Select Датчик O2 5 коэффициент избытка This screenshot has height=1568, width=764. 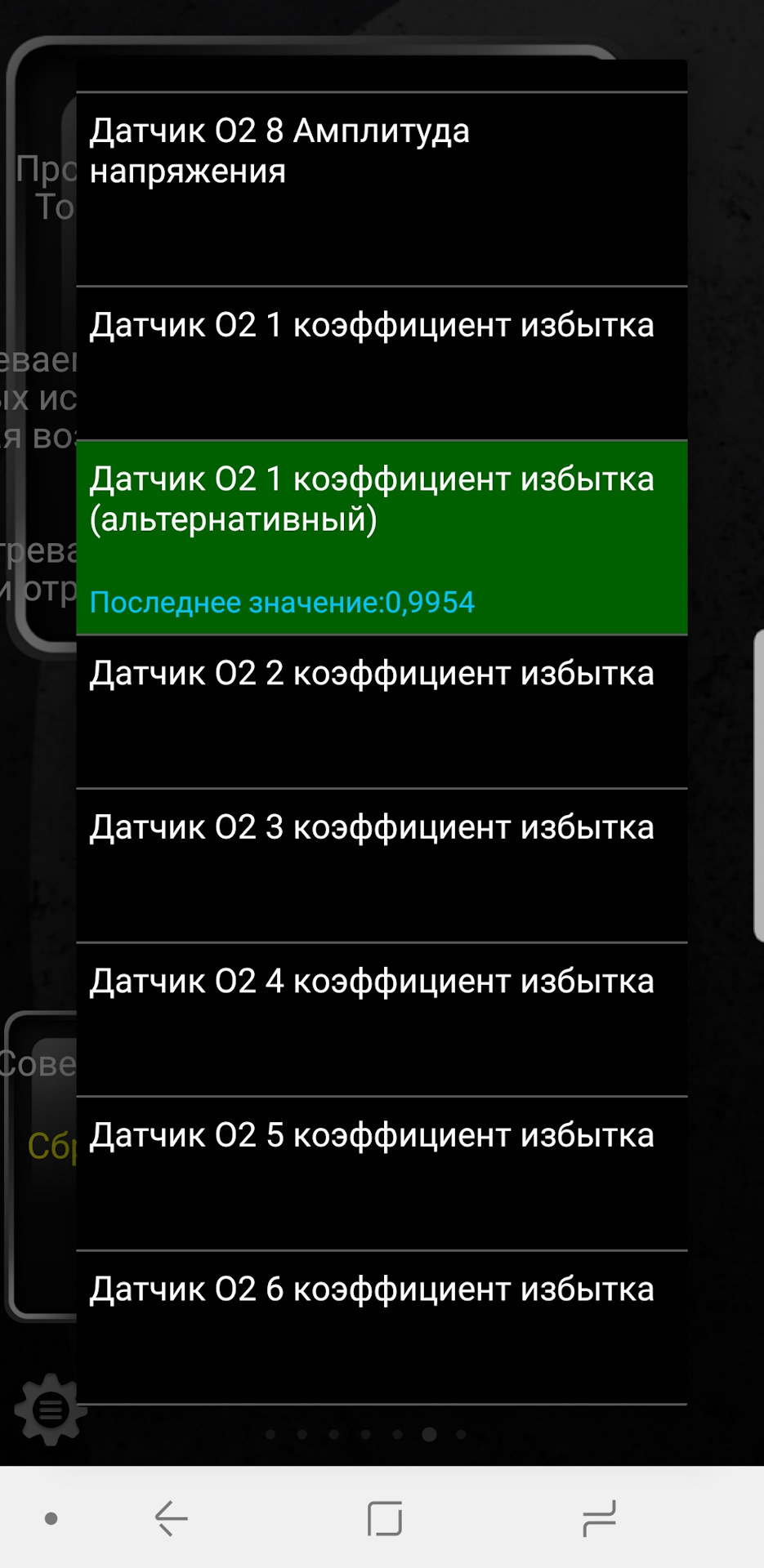(382, 1174)
